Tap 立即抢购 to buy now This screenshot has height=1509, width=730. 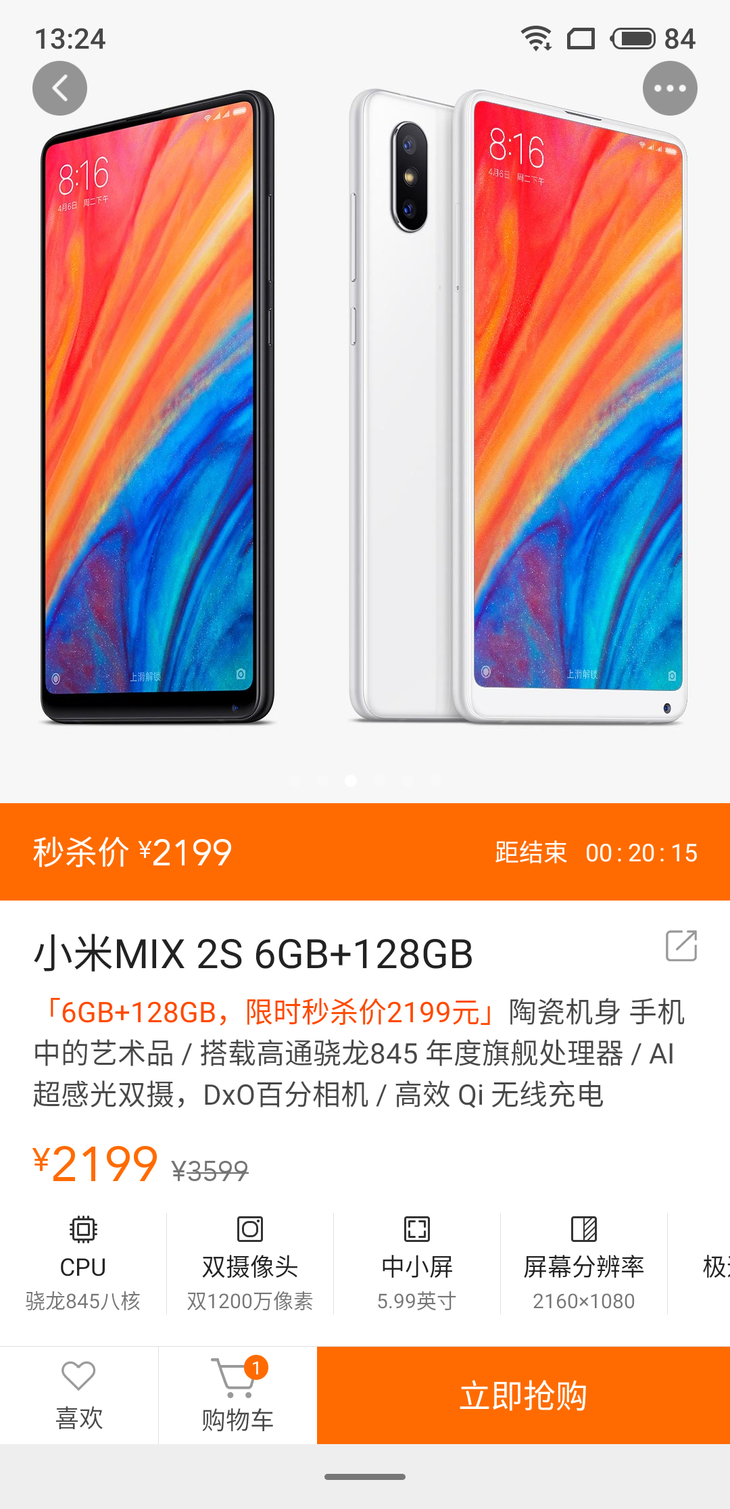[523, 1395]
